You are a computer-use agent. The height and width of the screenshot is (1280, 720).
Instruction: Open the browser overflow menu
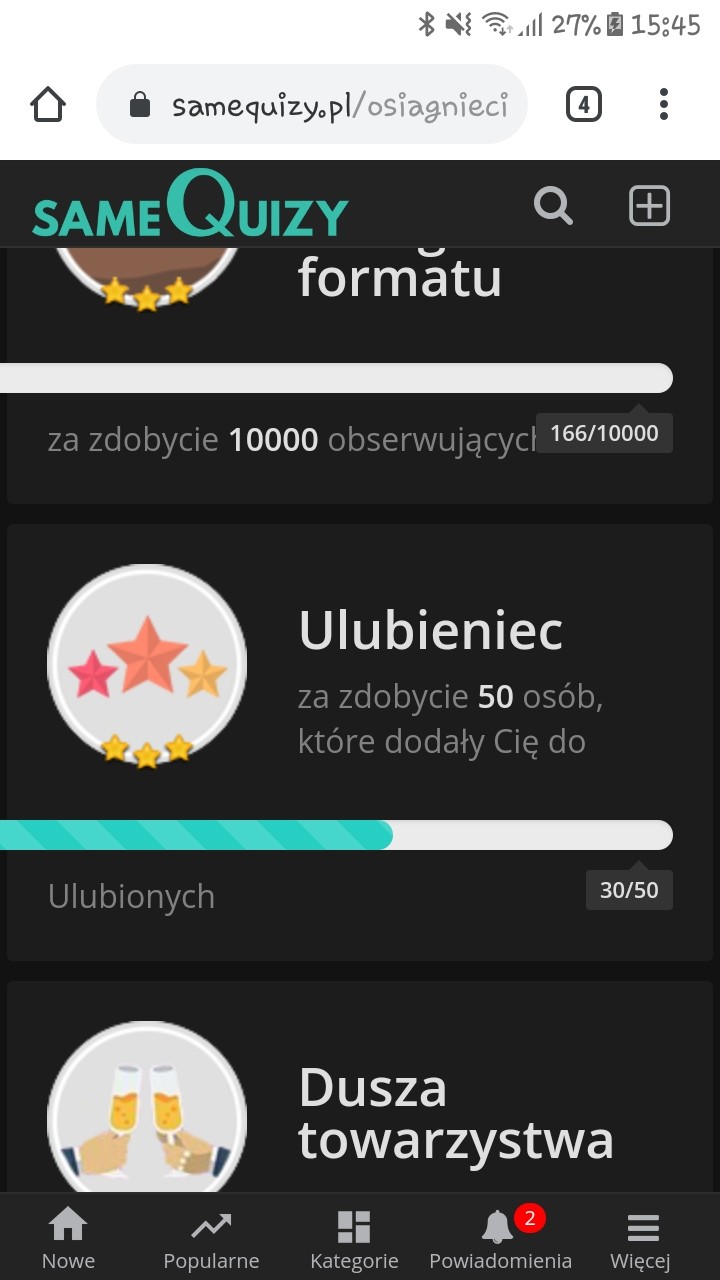pyautogui.click(x=664, y=104)
